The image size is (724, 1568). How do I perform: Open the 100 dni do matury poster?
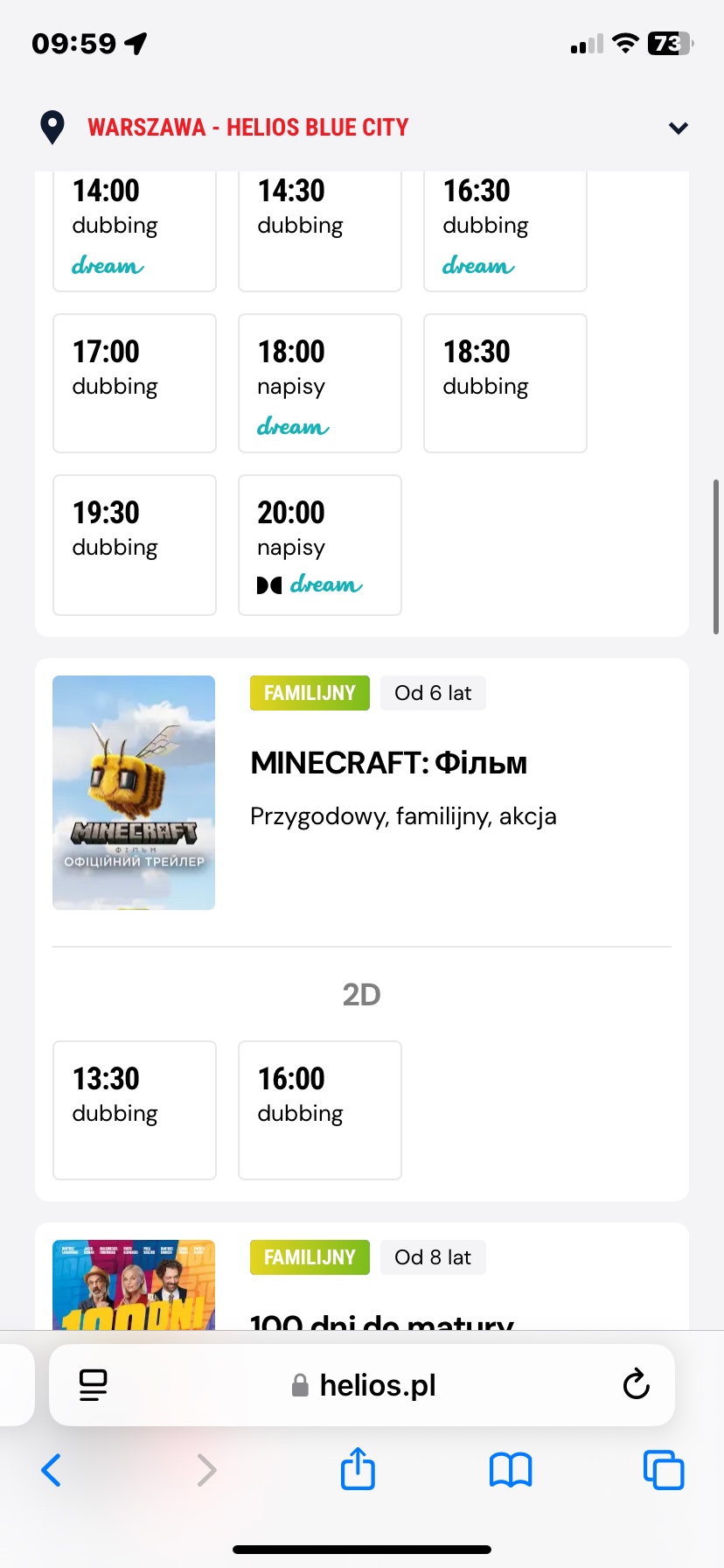click(134, 1284)
